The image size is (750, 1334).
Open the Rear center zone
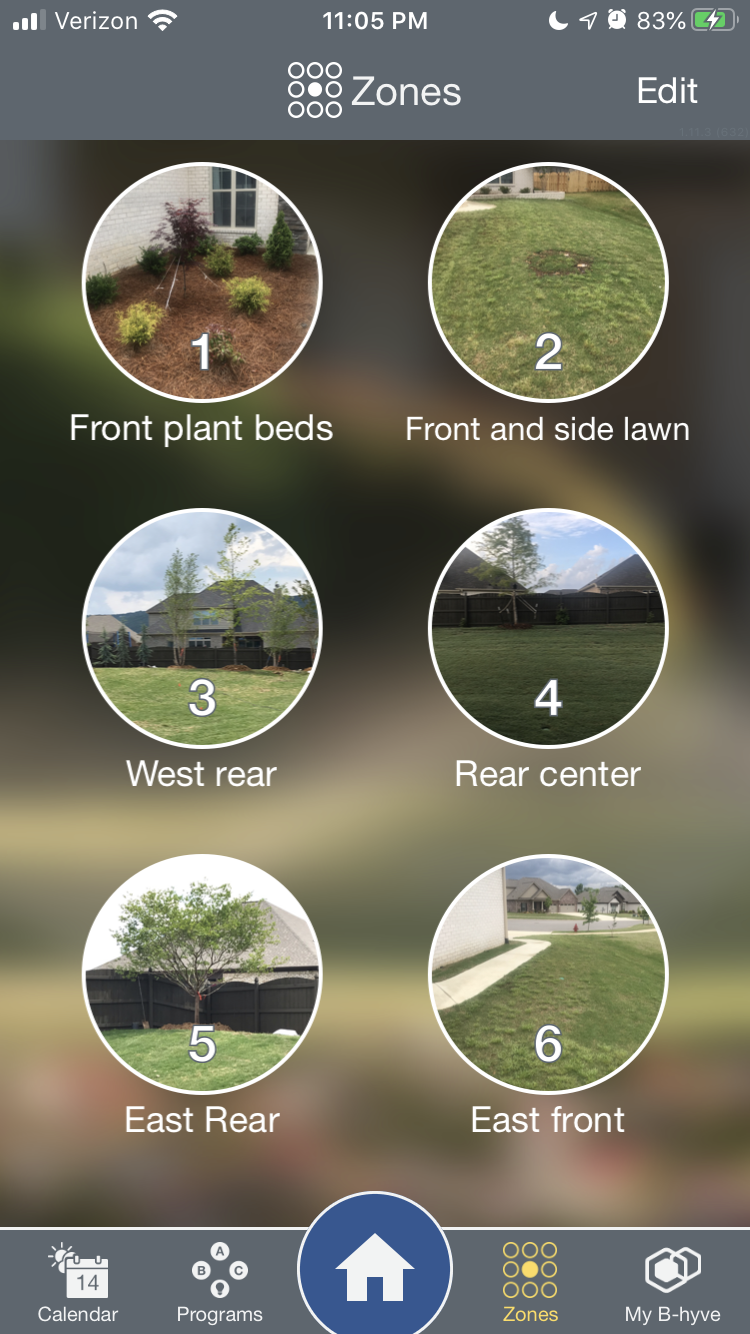pyautogui.click(x=548, y=629)
